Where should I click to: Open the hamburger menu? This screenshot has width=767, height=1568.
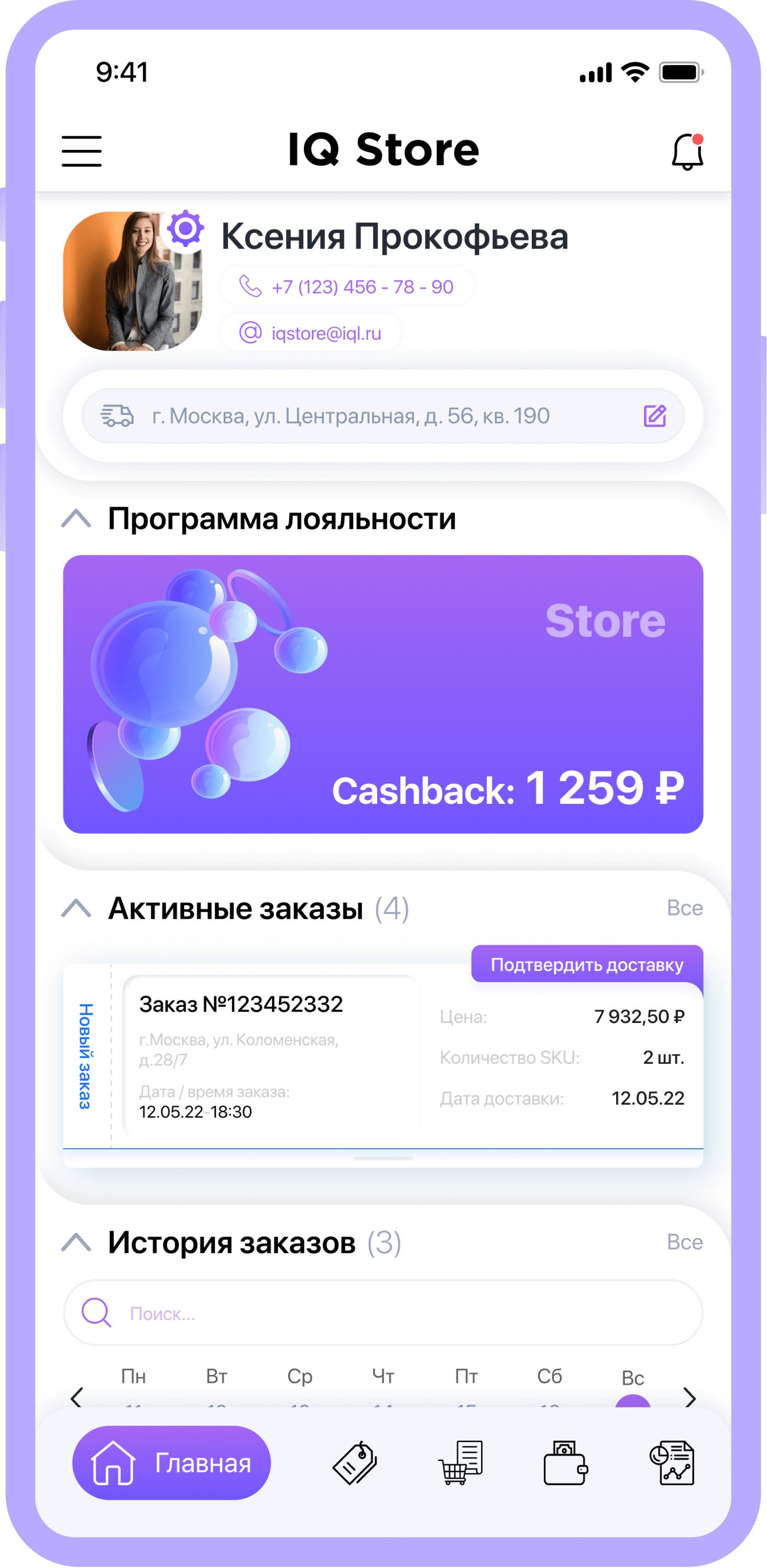[82, 151]
